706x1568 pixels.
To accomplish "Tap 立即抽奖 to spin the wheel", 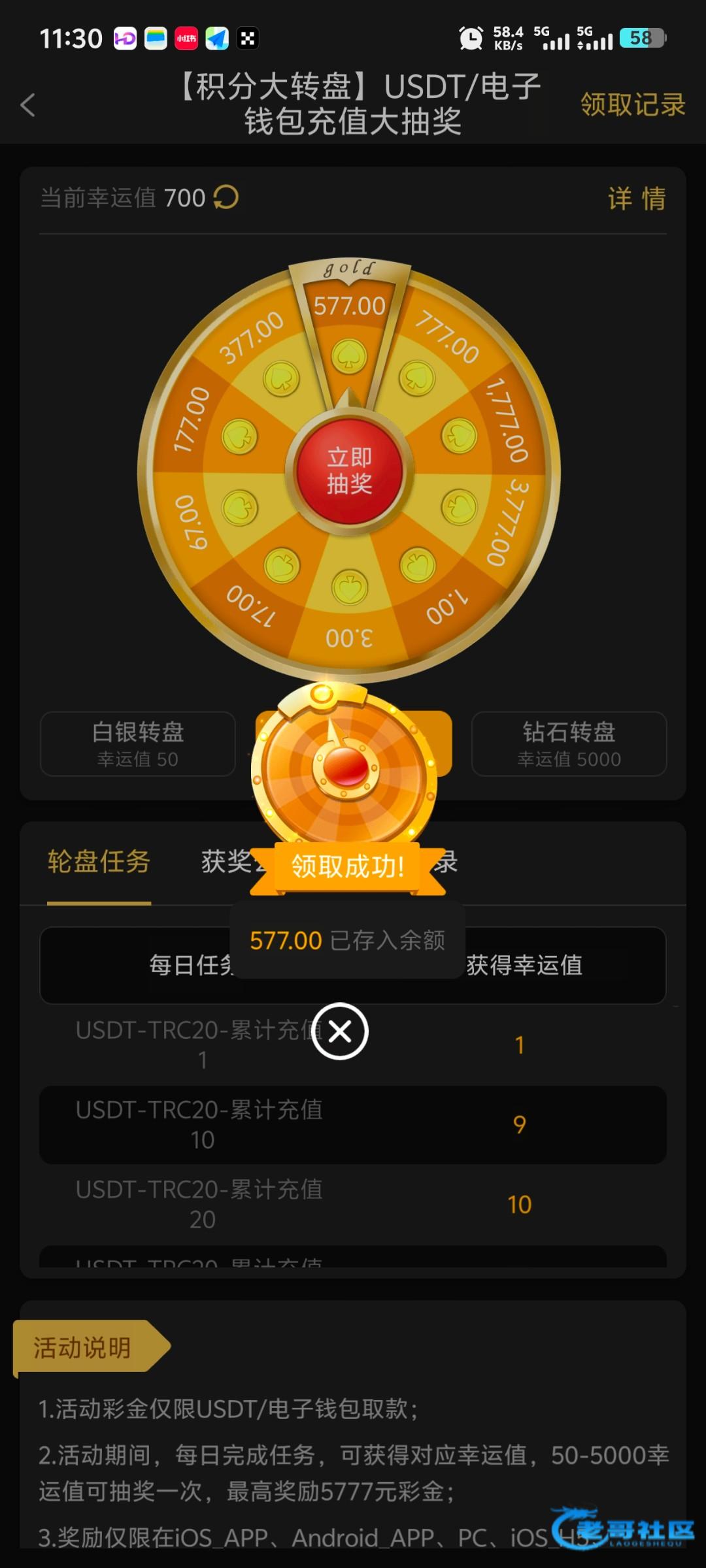I will (x=349, y=470).
